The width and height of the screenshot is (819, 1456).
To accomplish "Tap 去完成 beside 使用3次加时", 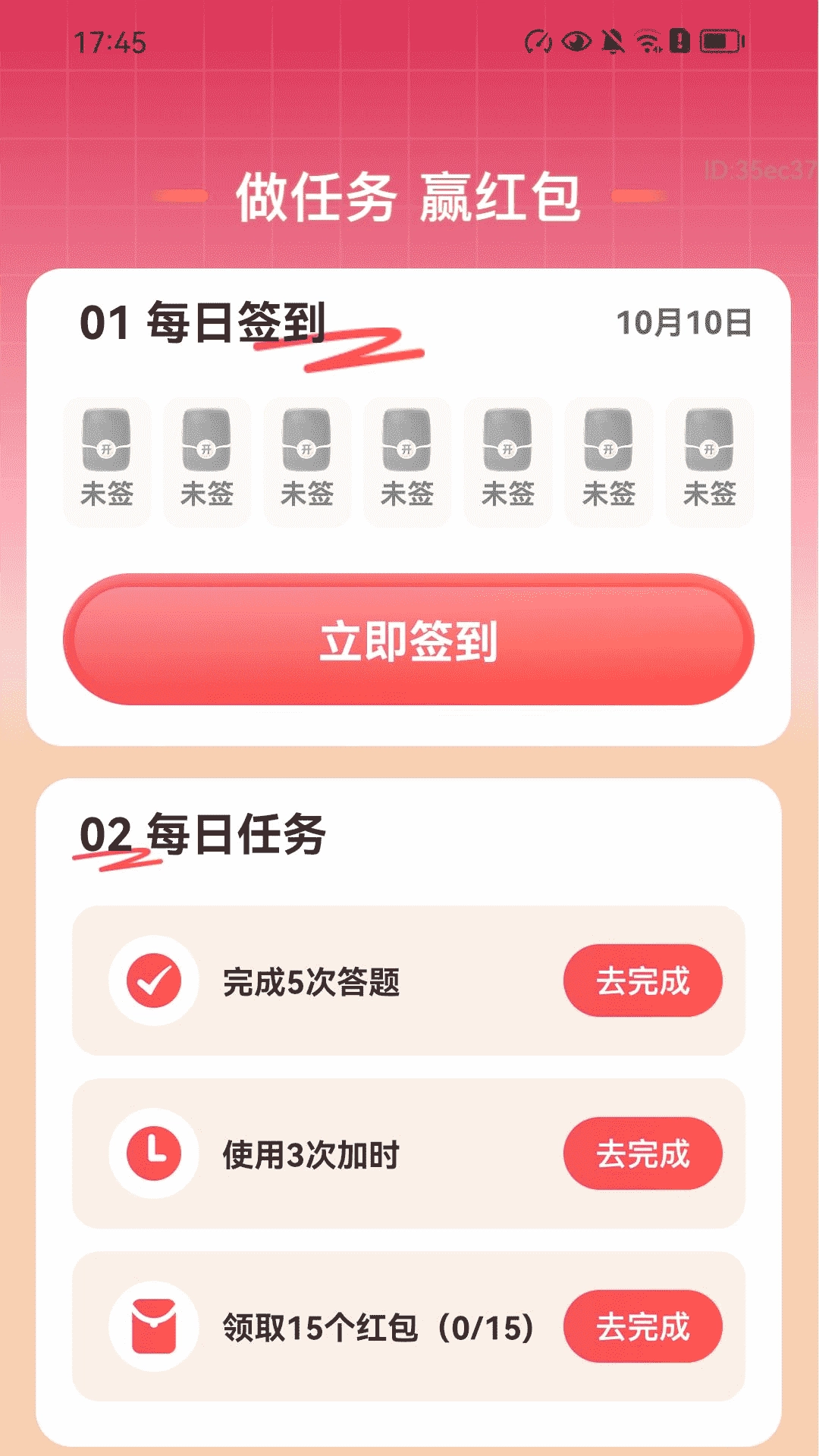I will 643,1153.
